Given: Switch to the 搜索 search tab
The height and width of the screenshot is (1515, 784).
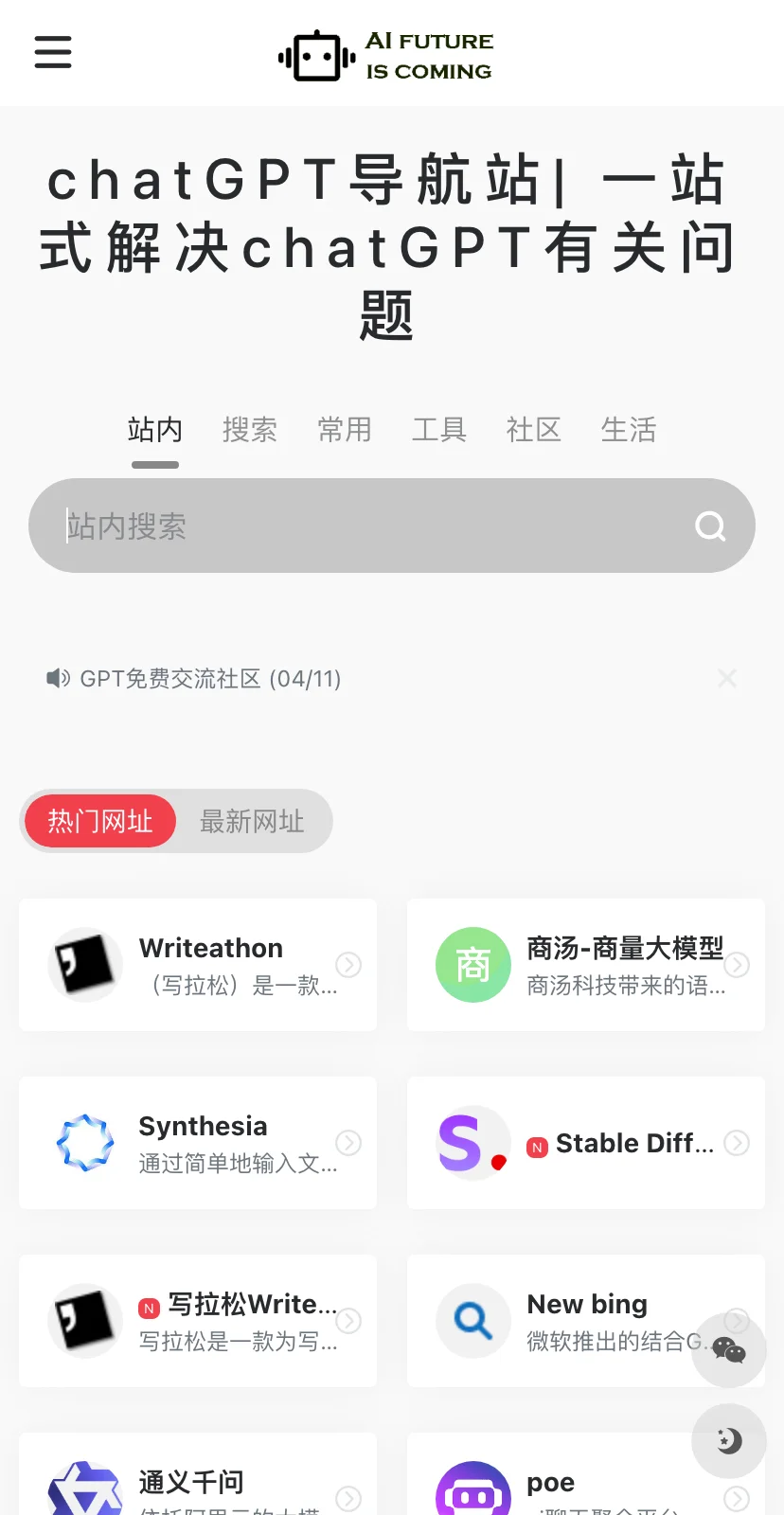Looking at the screenshot, I should pos(250,430).
